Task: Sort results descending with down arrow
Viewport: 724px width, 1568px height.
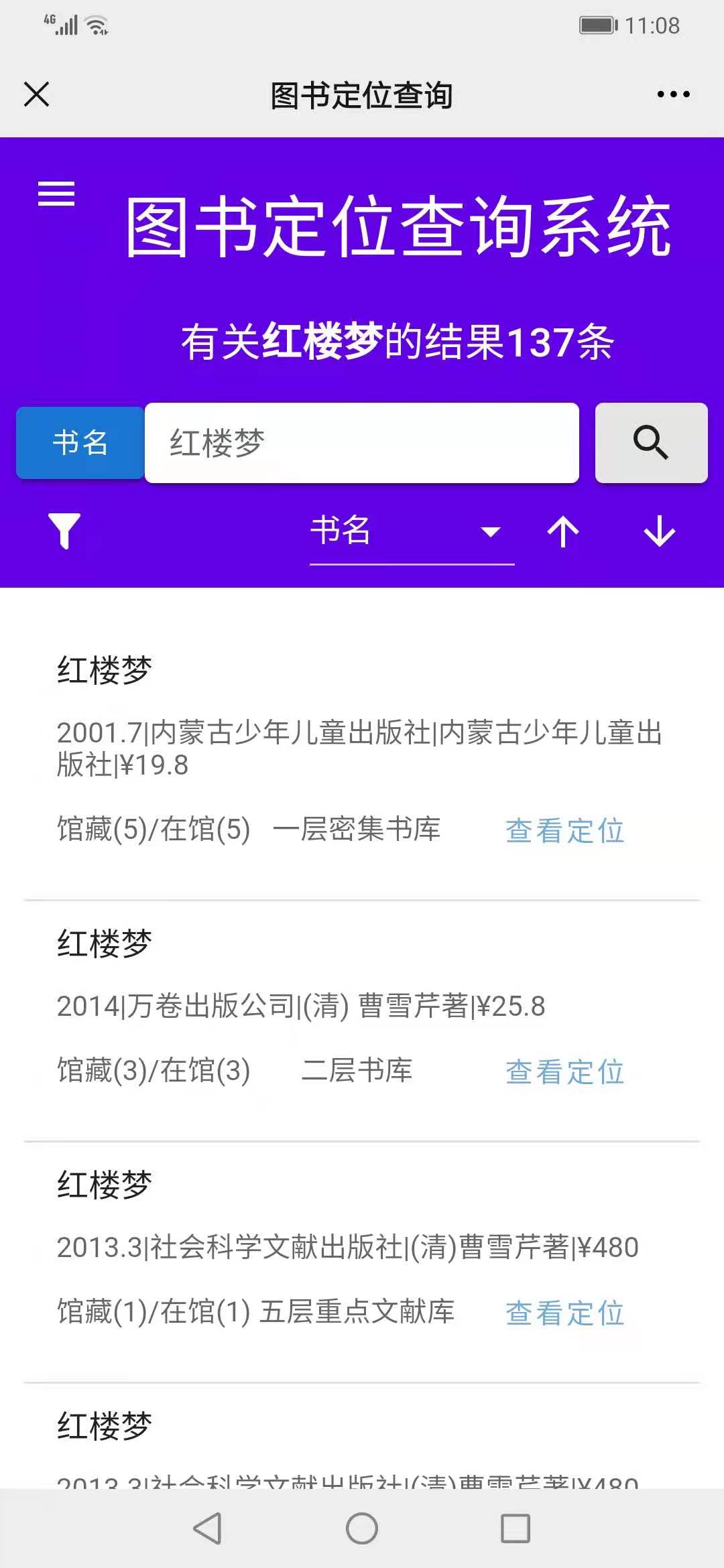Action: pyautogui.click(x=660, y=531)
